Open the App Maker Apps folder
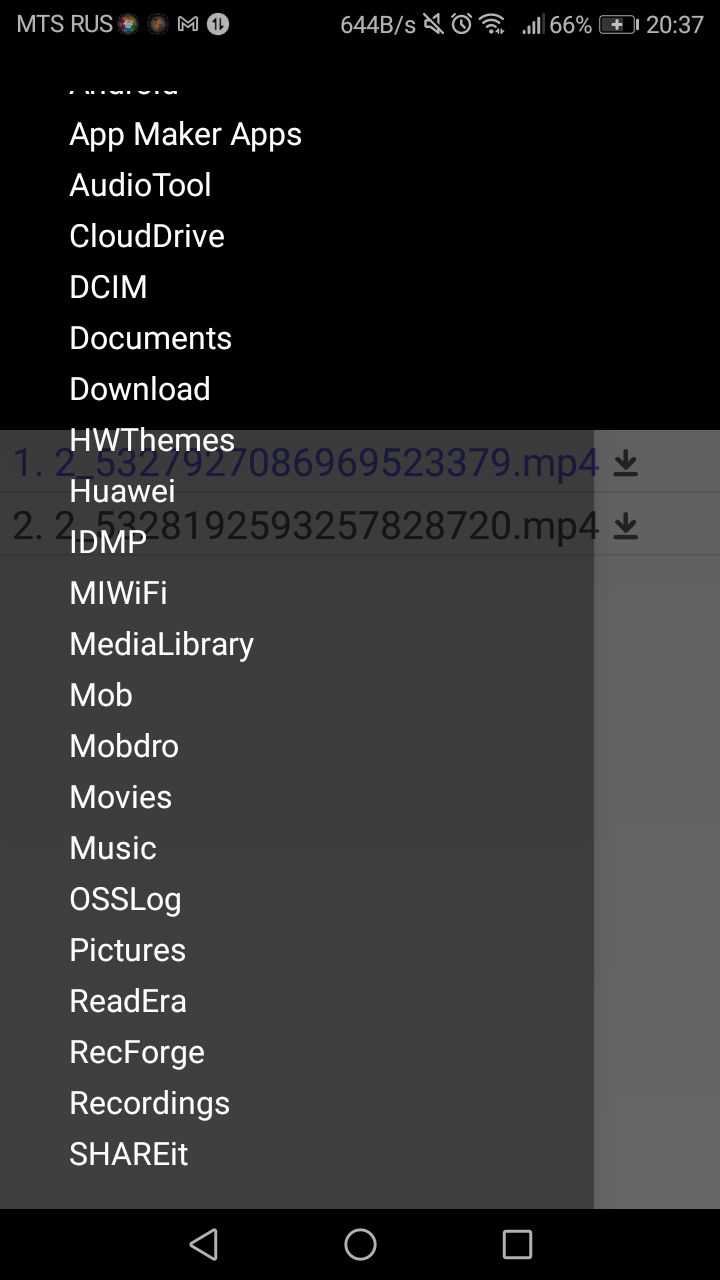The height and width of the screenshot is (1280, 720). [x=185, y=134]
